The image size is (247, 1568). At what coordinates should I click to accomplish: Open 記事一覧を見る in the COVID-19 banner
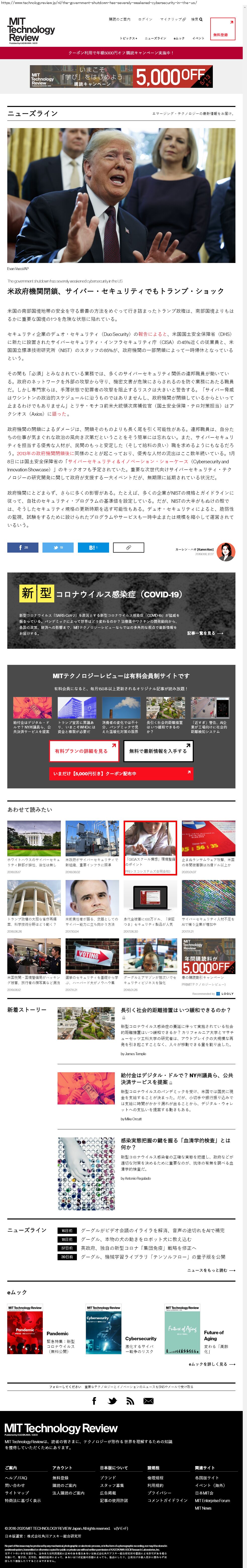(x=205, y=633)
